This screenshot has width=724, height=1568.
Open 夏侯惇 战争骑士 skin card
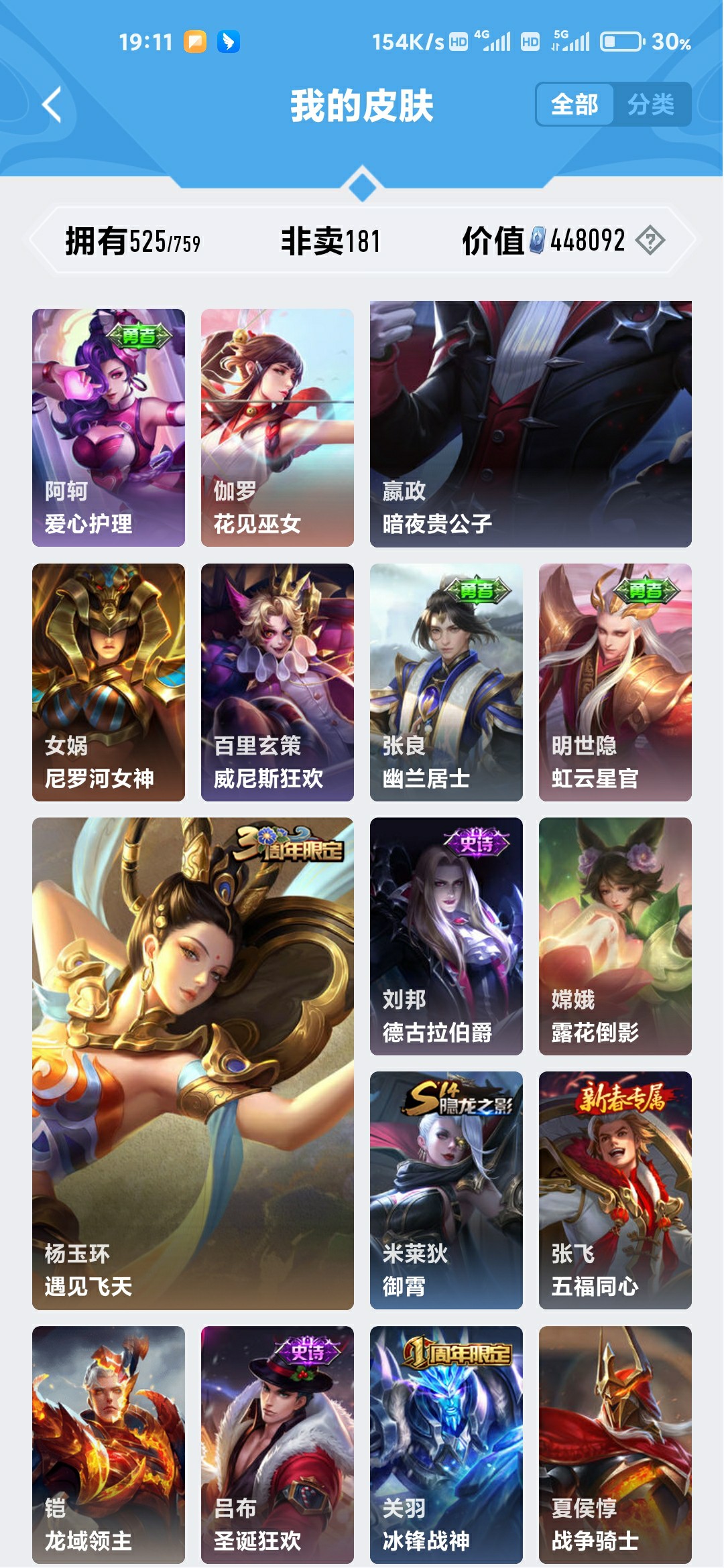tap(615, 1444)
